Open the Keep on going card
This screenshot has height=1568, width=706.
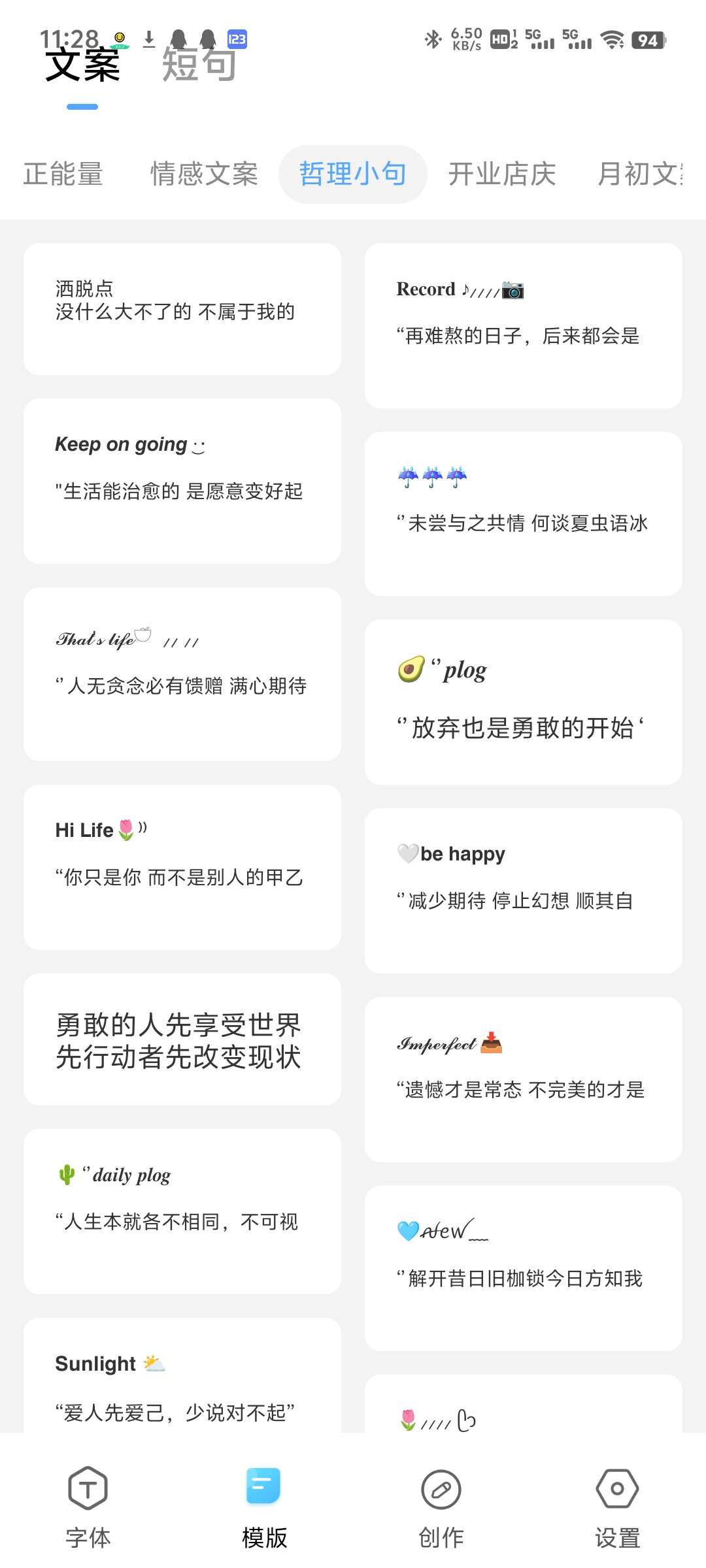pyautogui.click(x=182, y=481)
